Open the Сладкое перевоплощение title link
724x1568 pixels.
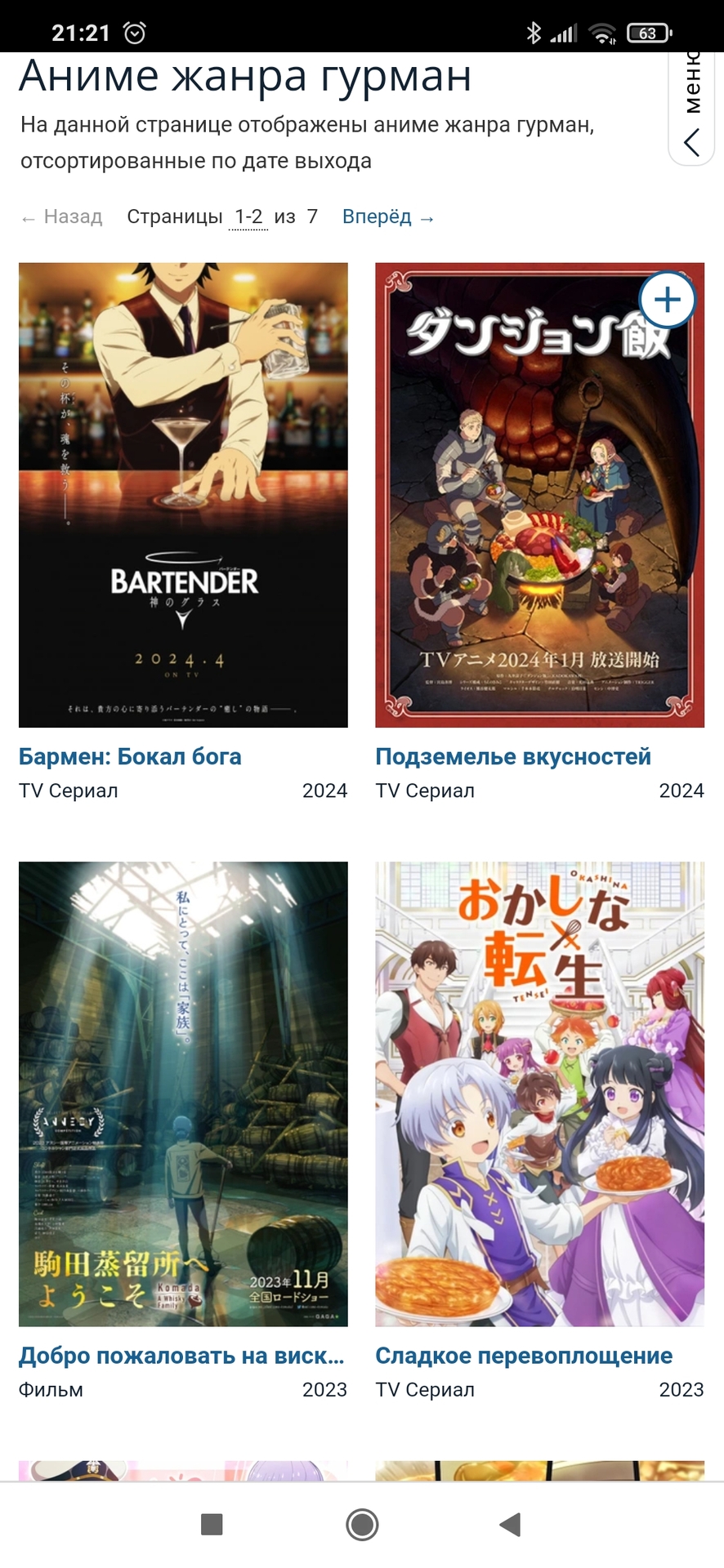pyautogui.click(x=524, y=1356)
